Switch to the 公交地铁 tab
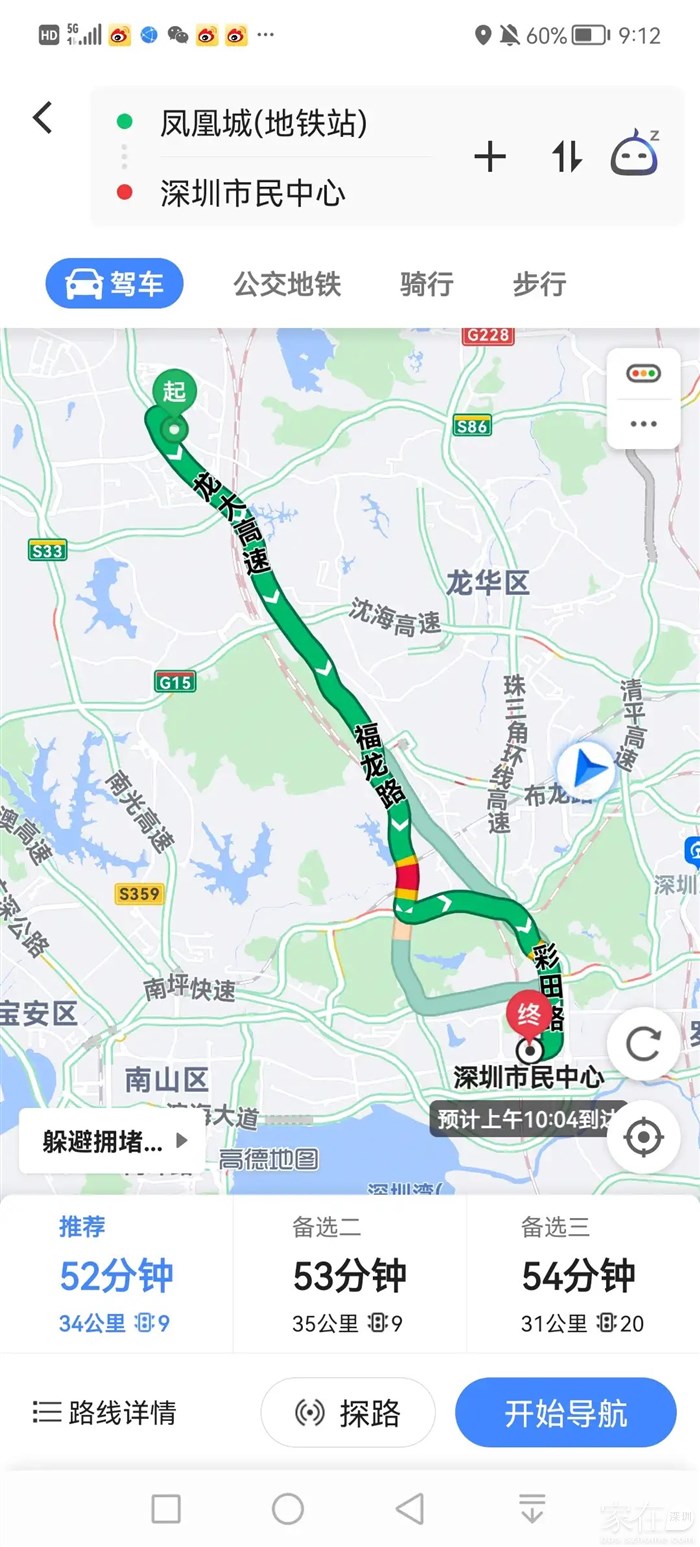Screen dimensions: 700x1547 click(287, 284)
